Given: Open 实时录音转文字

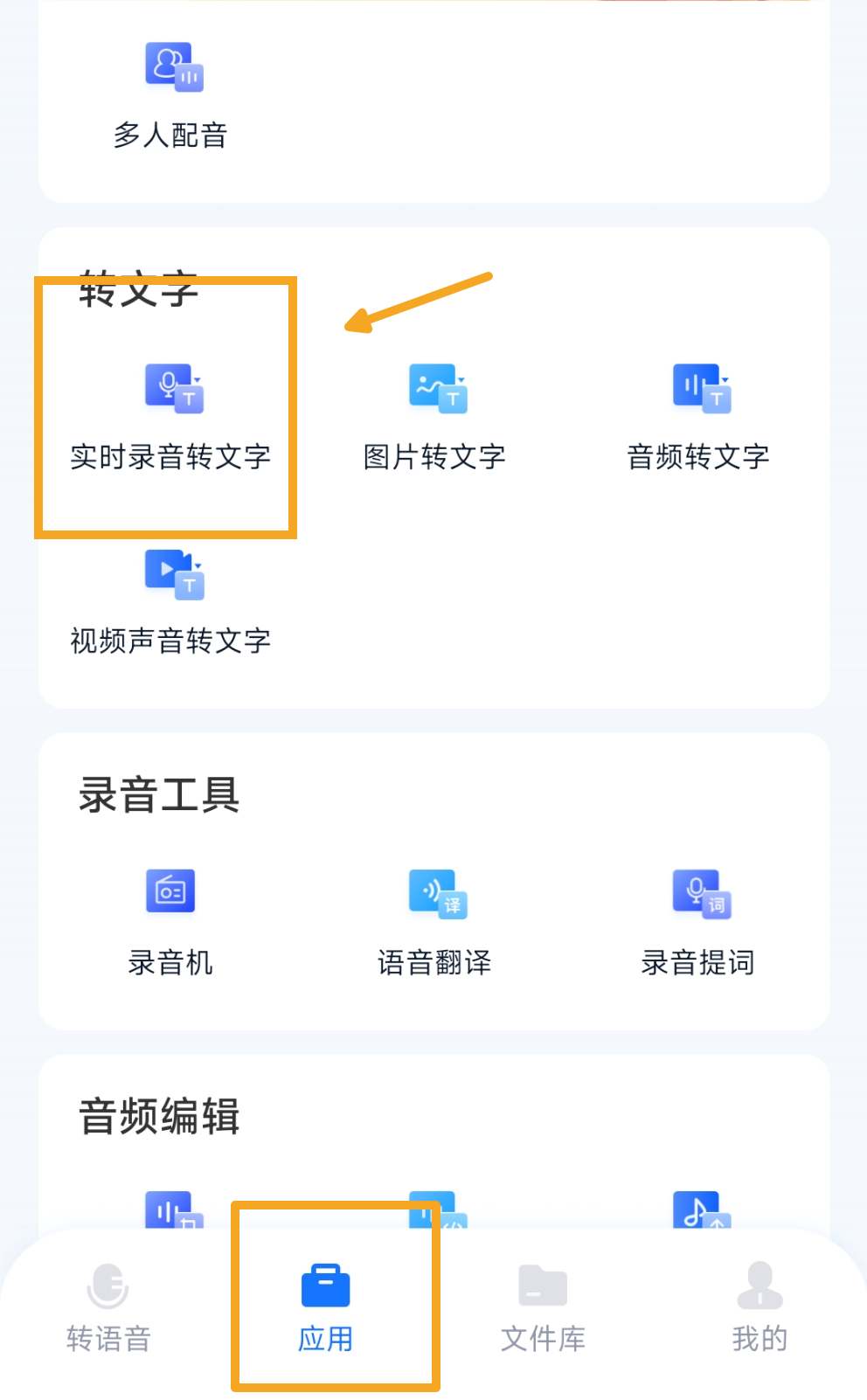Looking at the screenshot, I should coord(170,417).
